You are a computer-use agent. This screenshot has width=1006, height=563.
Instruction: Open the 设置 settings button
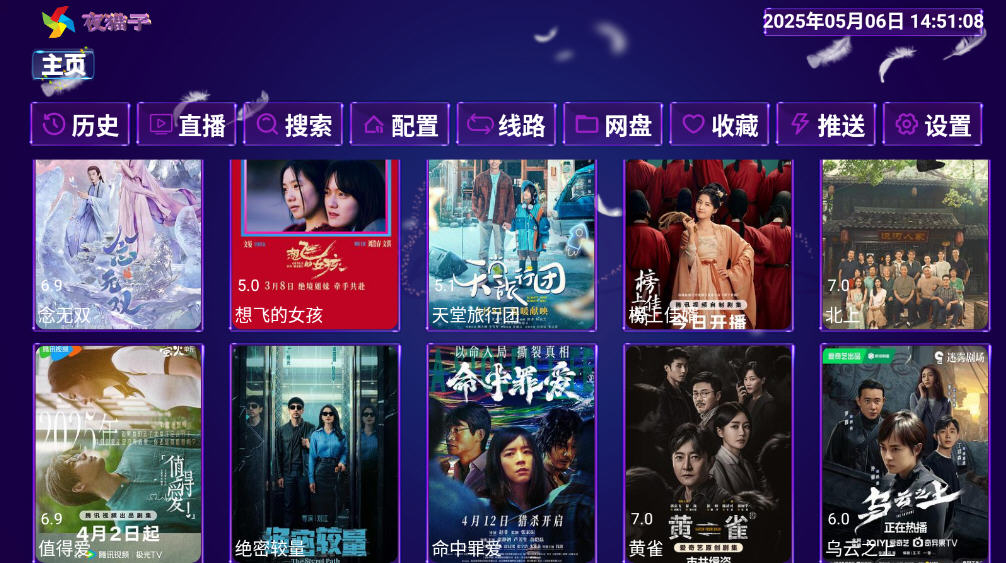click(932, 125)
